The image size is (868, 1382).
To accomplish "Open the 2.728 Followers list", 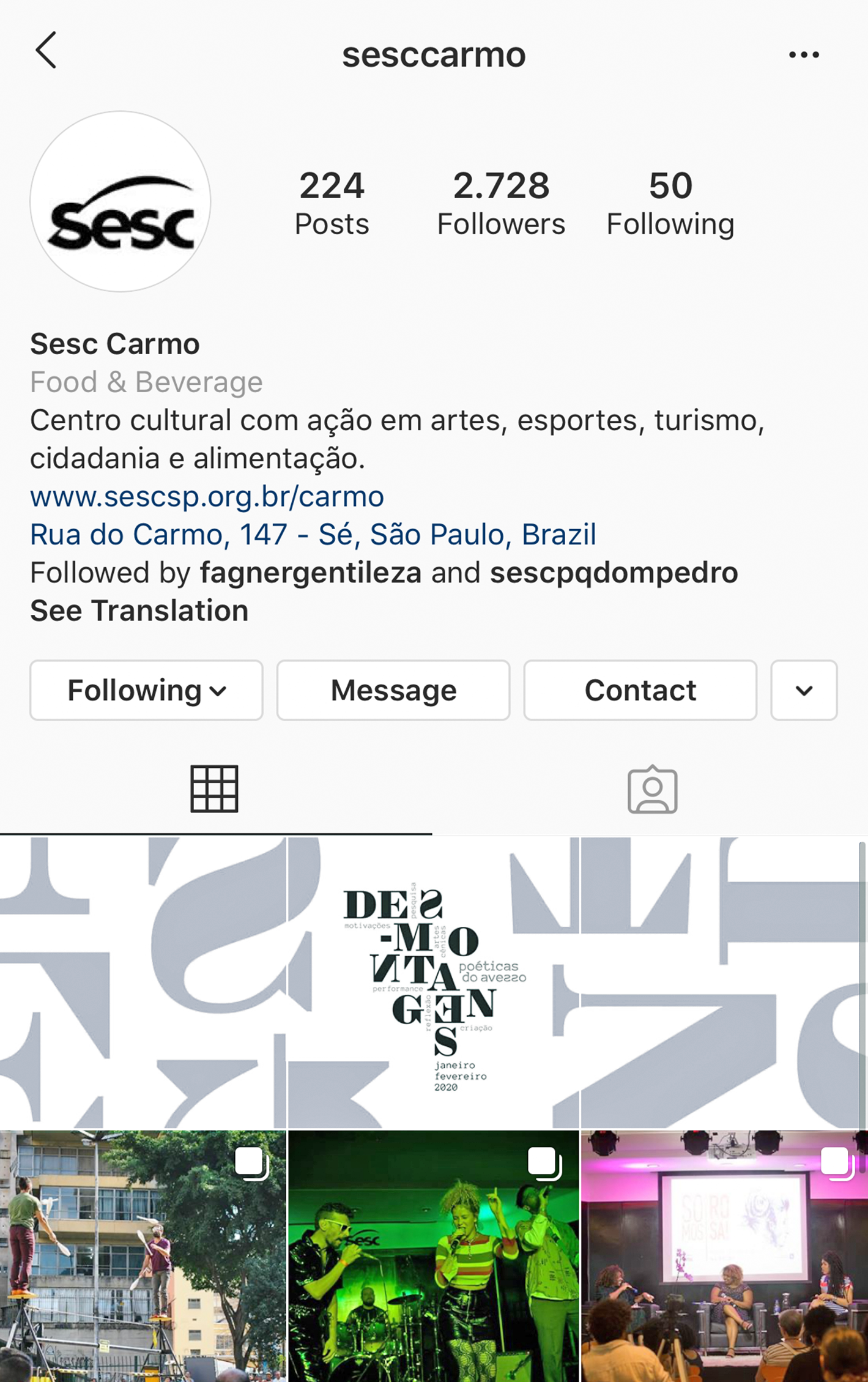I will click(x=500, y=203).
